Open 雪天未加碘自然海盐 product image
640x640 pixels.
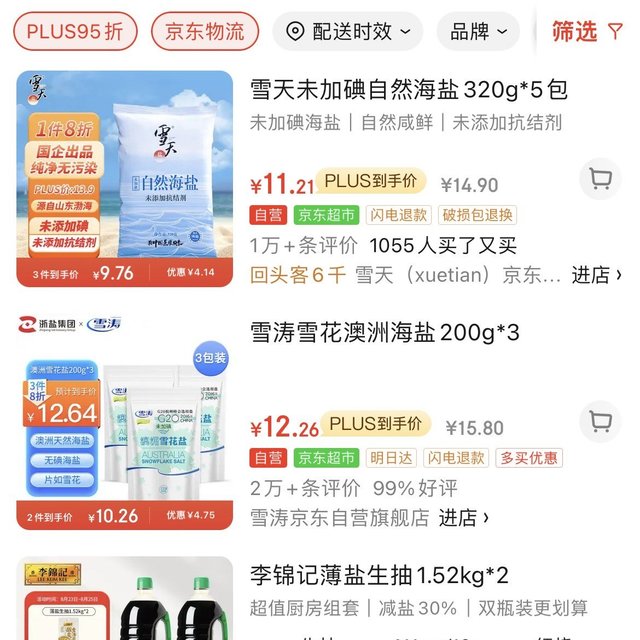pyautogui.click(x=124, y=178)
